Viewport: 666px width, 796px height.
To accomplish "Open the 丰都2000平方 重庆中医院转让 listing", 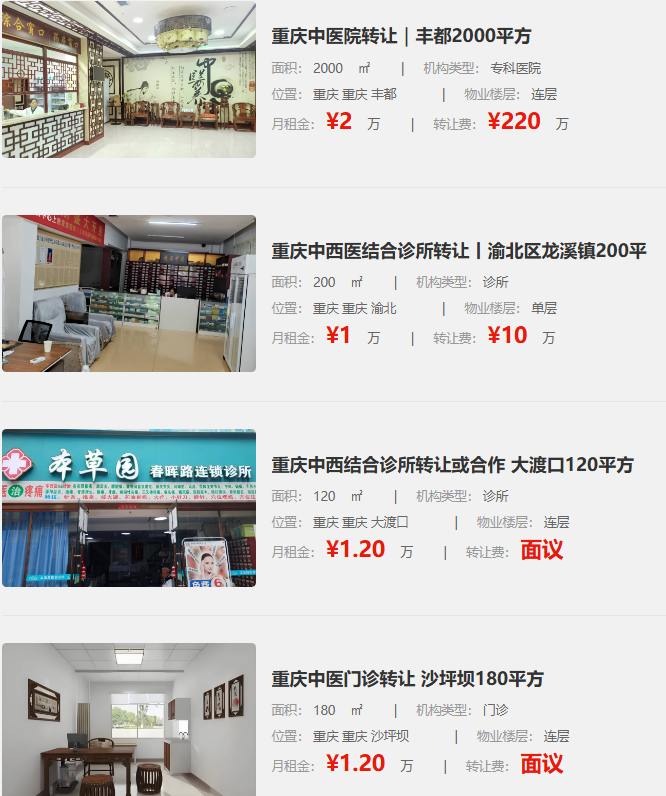I will (401, 36).
